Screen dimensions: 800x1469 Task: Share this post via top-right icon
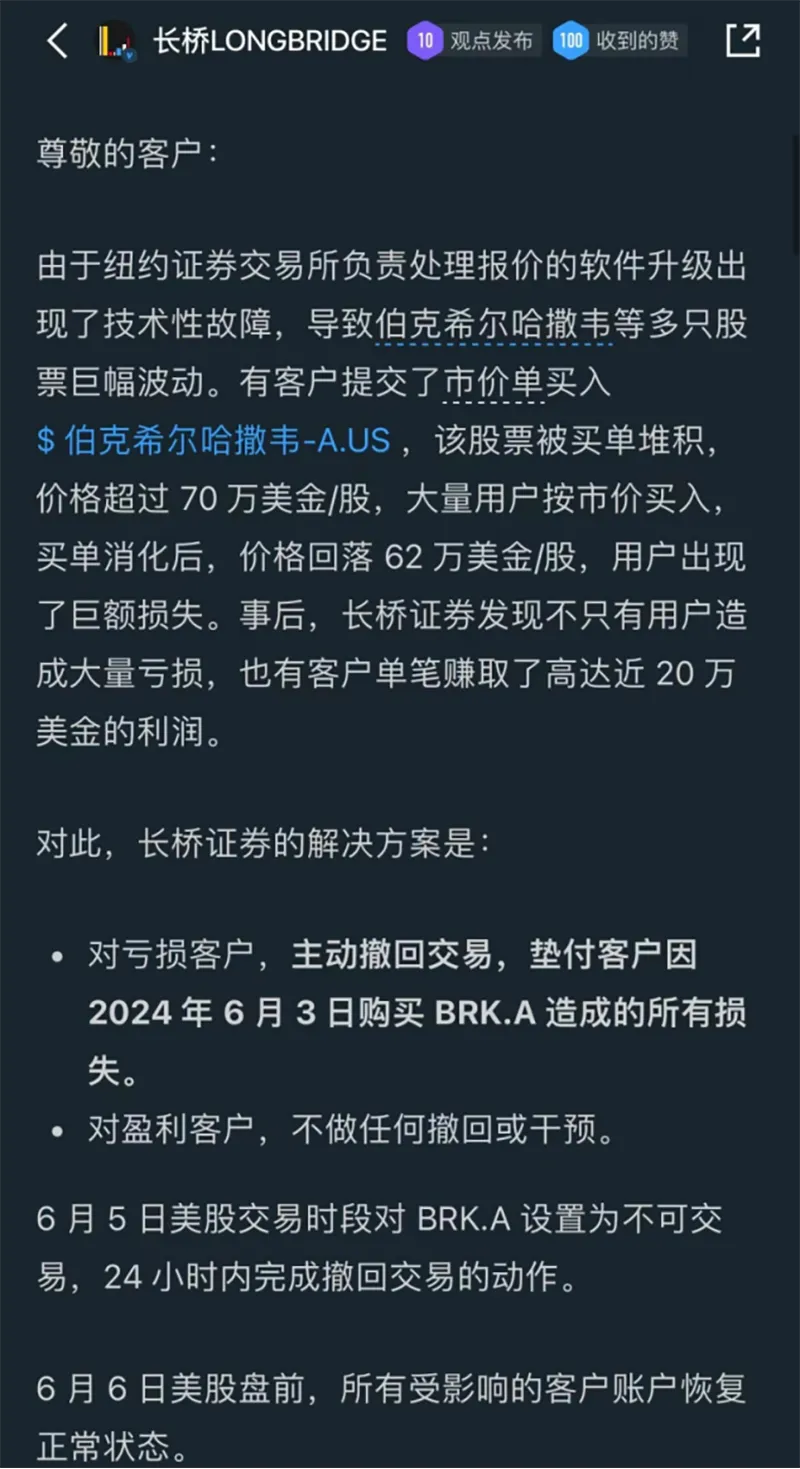coord(742,41)
